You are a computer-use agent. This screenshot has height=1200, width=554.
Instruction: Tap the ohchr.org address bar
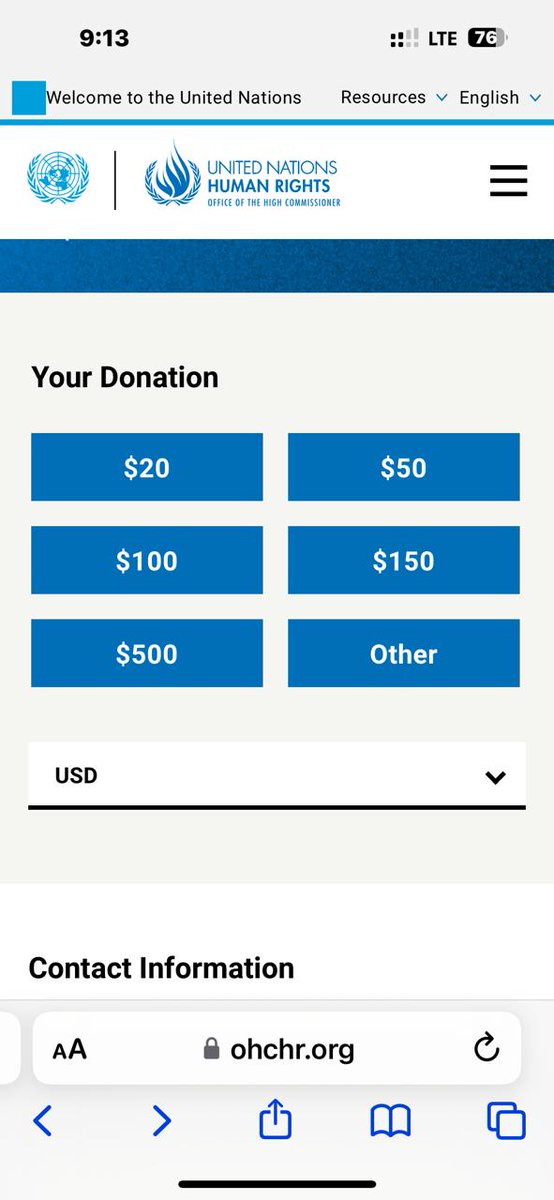277,1048
